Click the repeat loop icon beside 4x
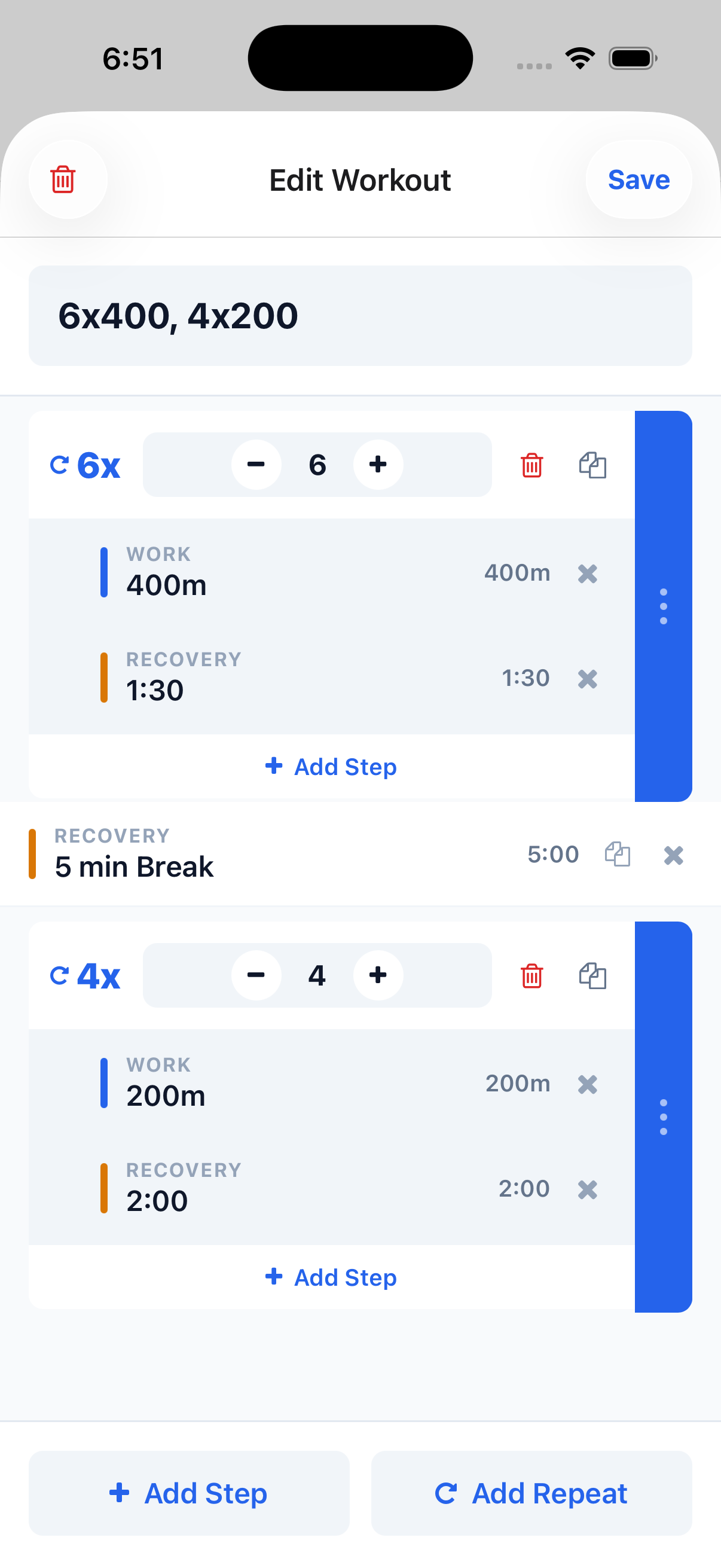This screenshot has height=1568, width=721. 60,975
